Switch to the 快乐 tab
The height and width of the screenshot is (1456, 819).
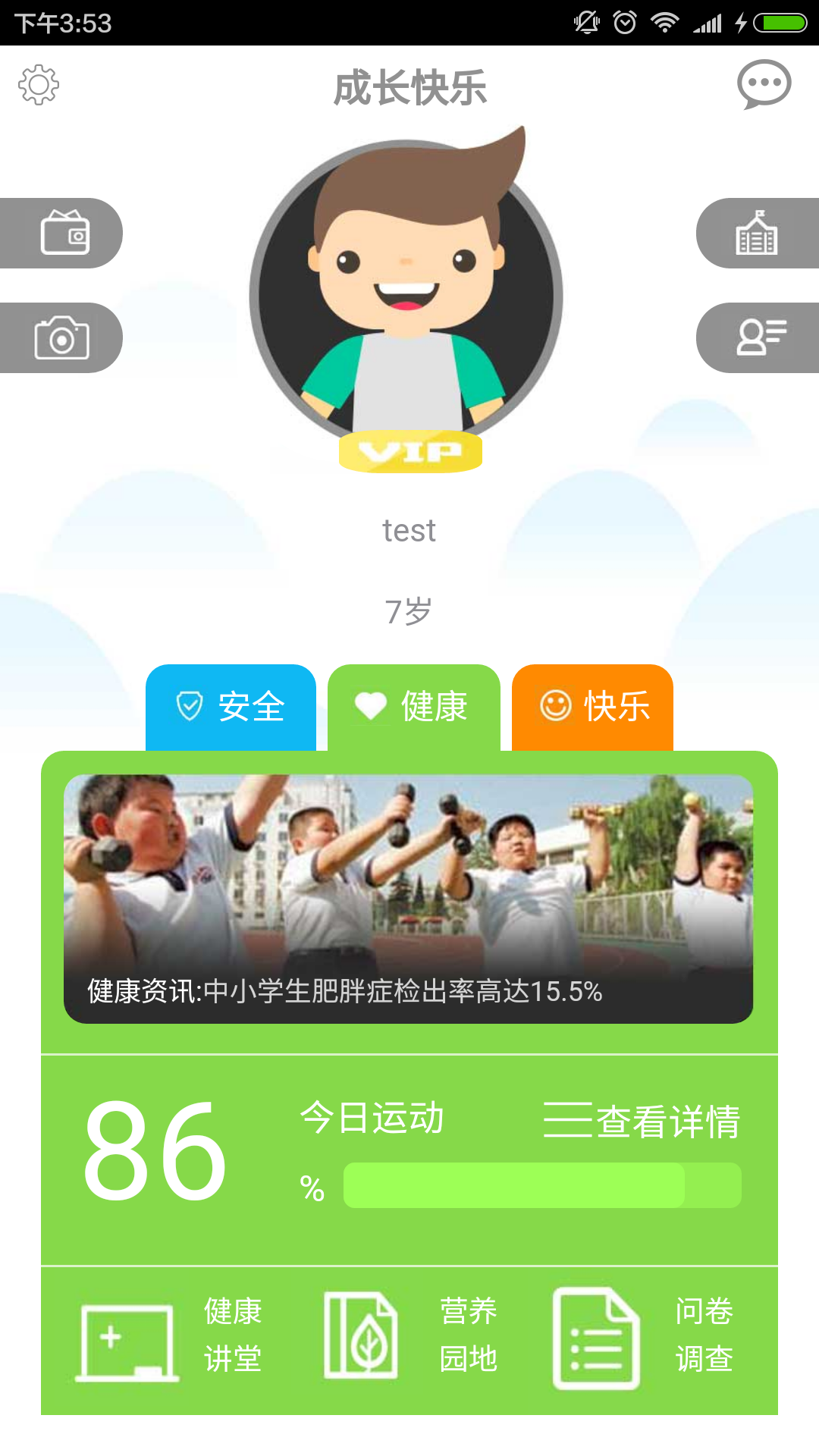pos(593,707)
